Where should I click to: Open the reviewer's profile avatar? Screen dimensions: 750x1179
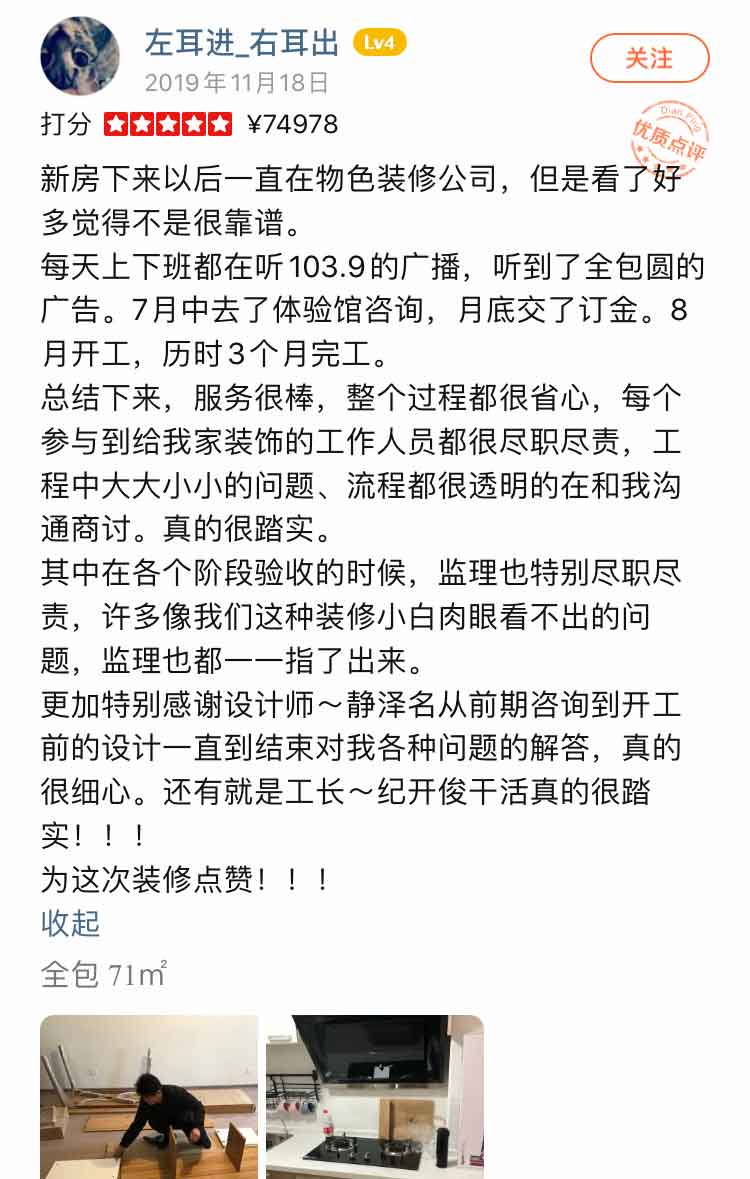80,56
